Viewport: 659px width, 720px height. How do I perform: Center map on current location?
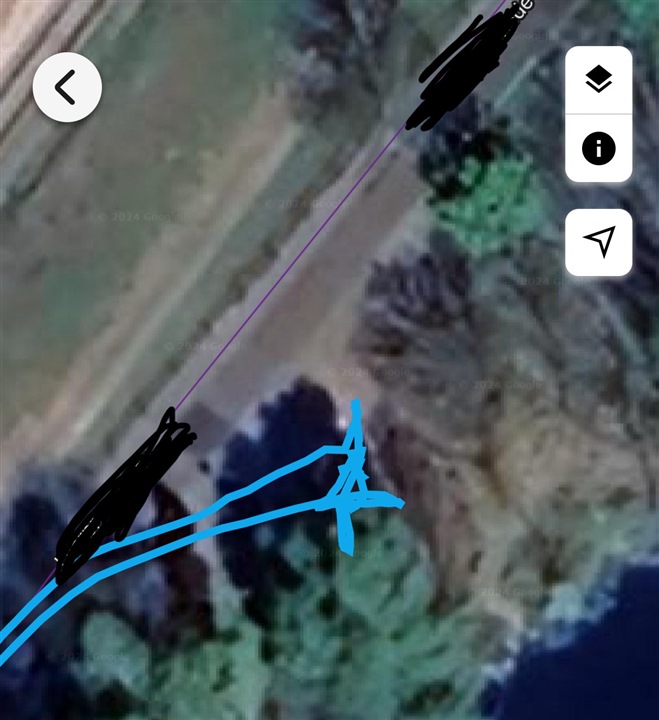598,242
